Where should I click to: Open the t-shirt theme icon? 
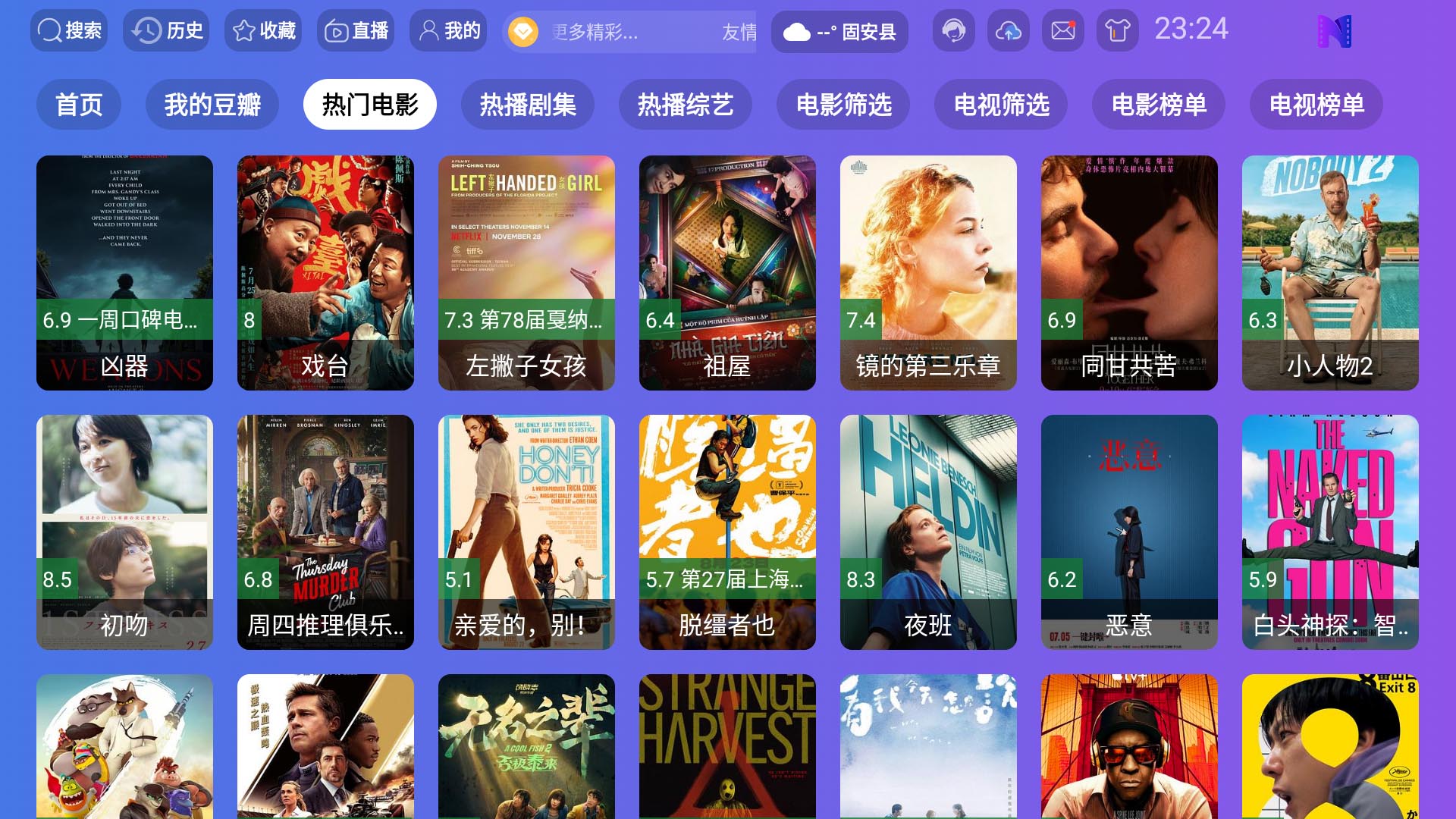pyautogui.click(x=1117, y=31)
